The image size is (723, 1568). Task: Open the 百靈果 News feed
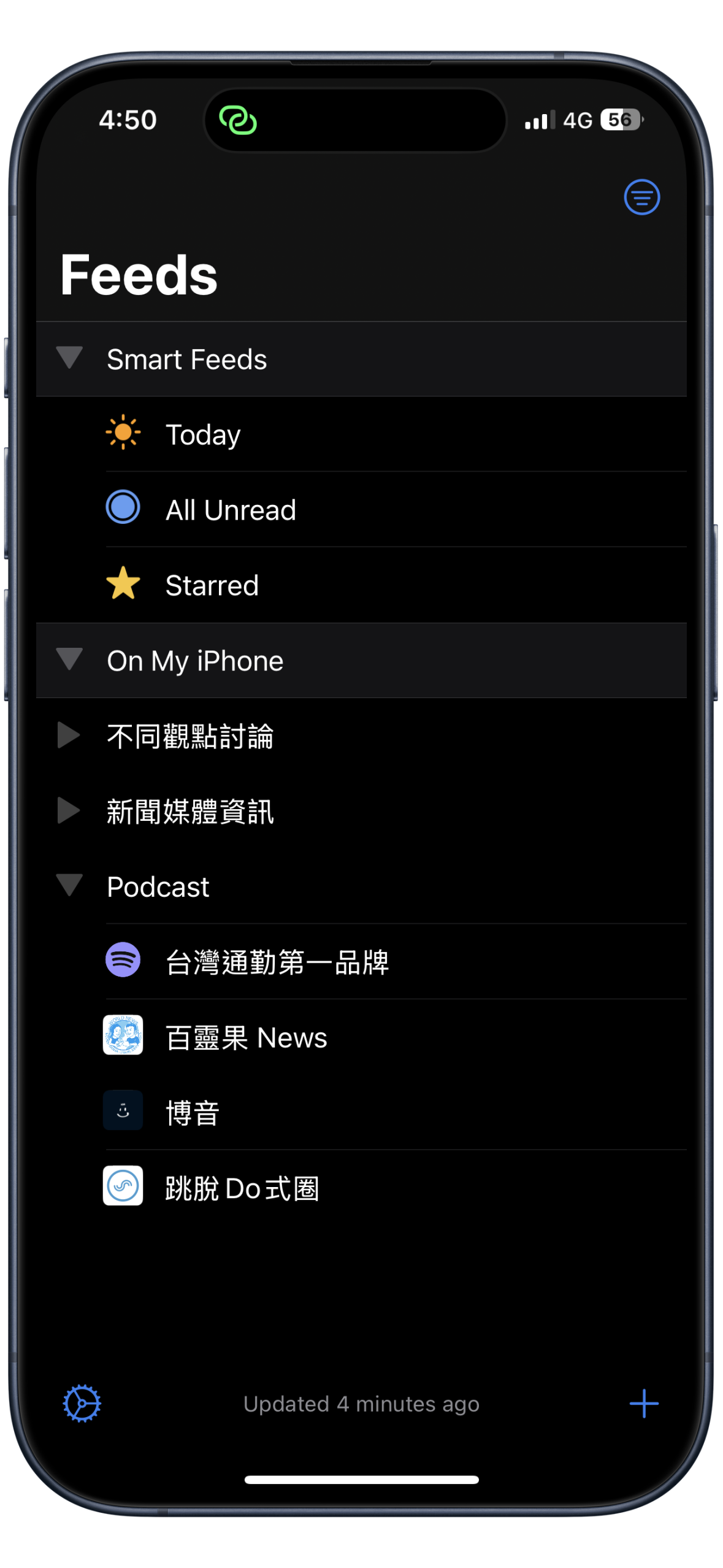click(246, 1037)
